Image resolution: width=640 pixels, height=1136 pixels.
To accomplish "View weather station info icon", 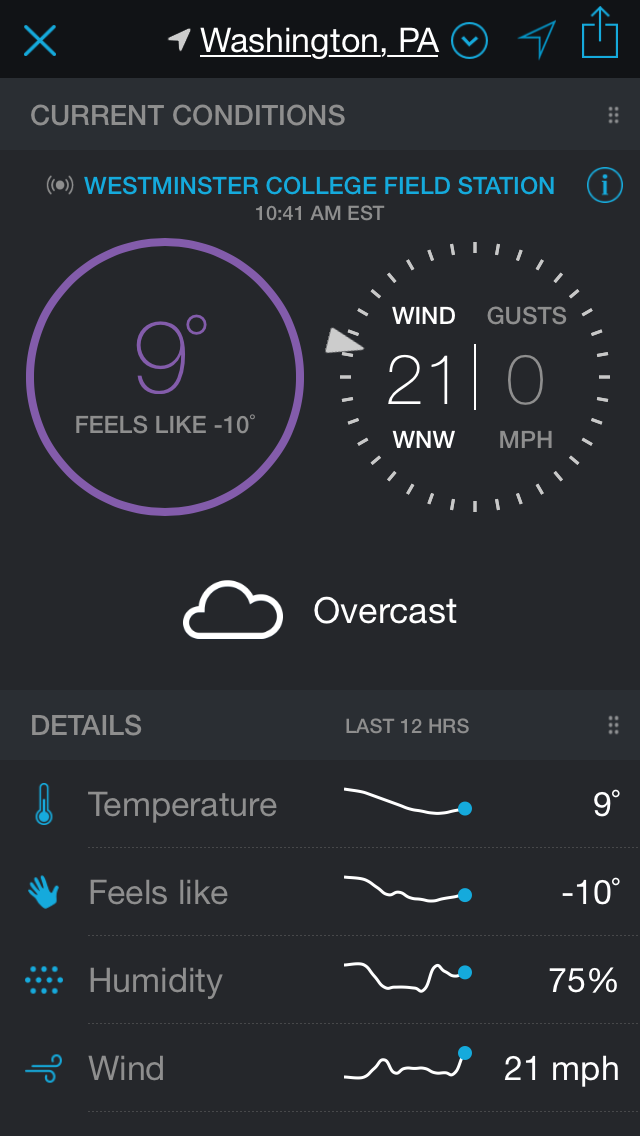I will (604, 185).
